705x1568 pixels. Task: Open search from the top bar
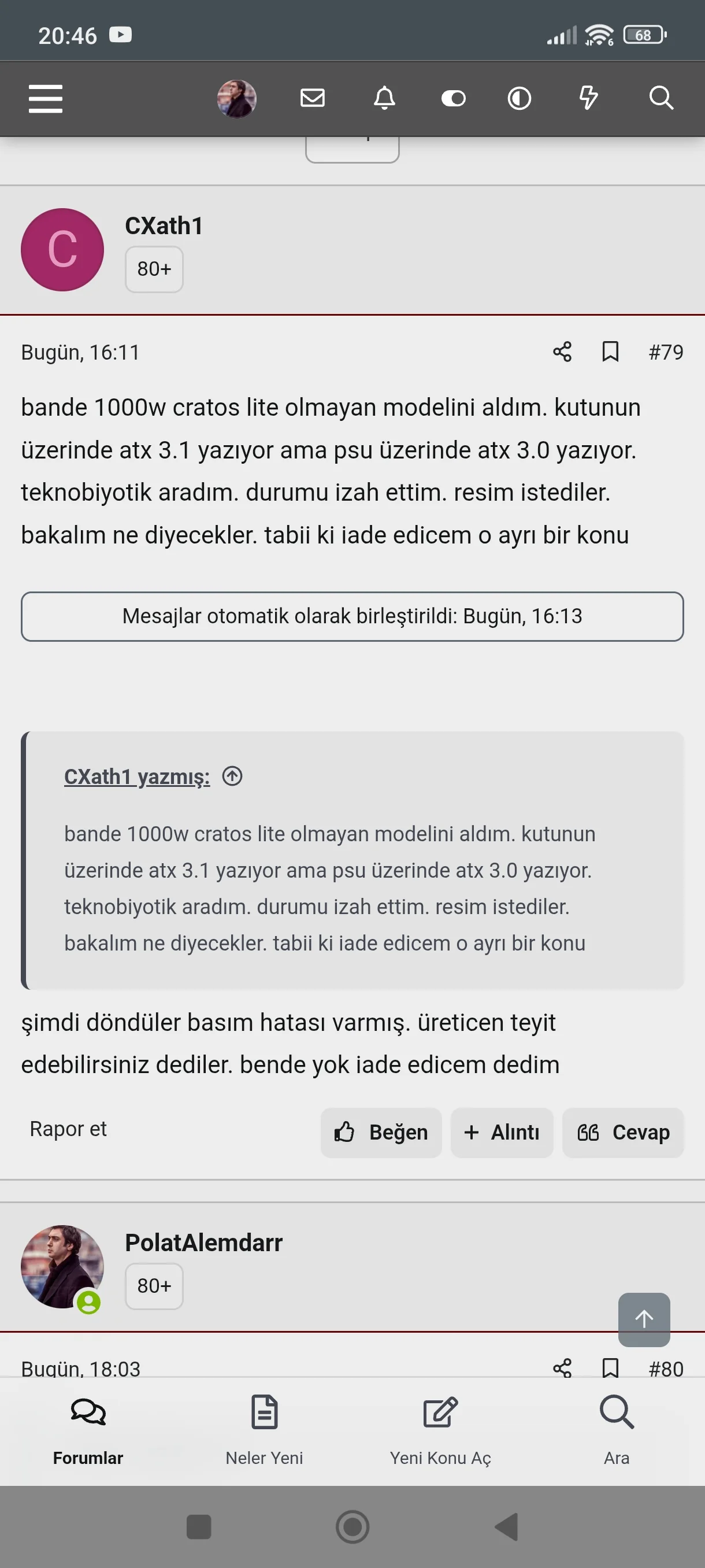tap(661, 98)
